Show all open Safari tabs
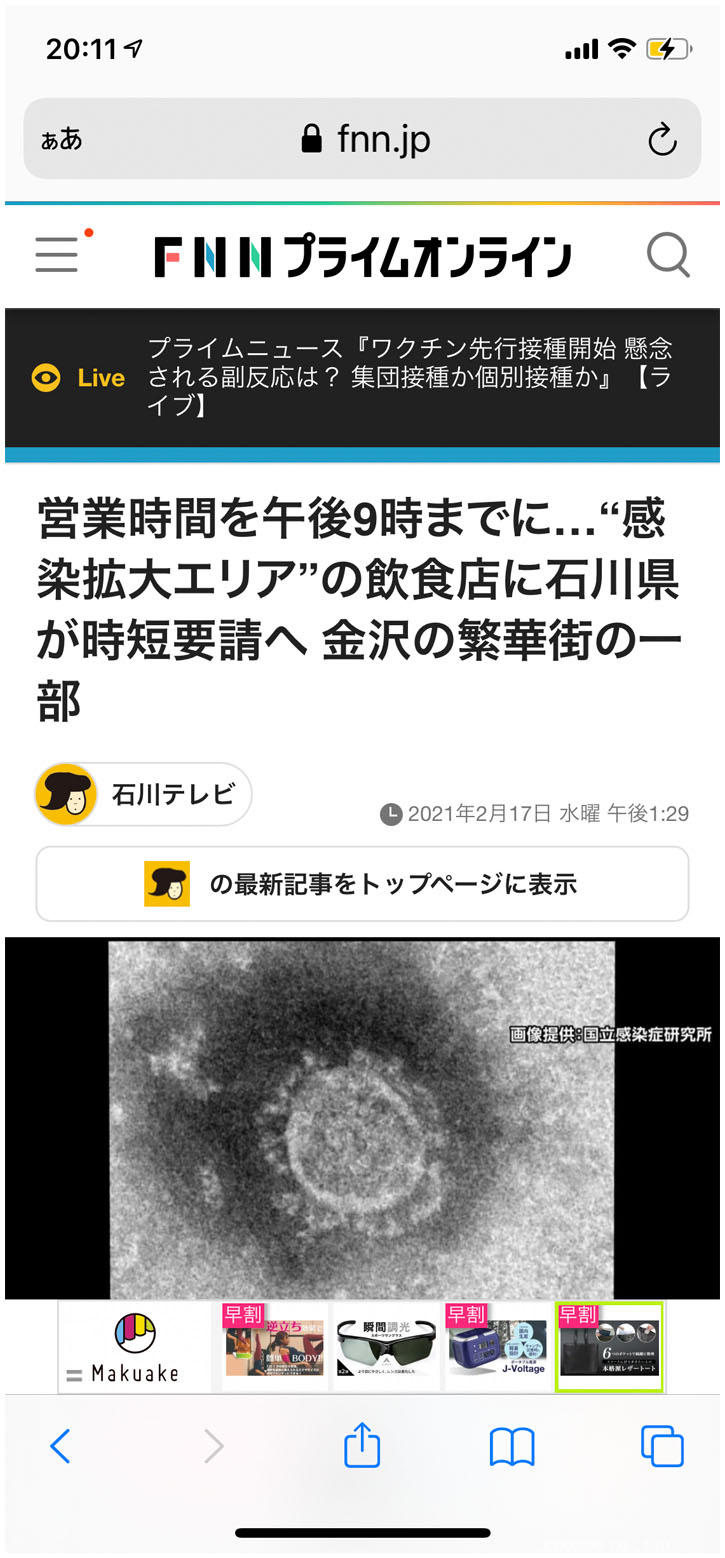The width and height of the screenshot is (725, 1558). coord(662,1446)
